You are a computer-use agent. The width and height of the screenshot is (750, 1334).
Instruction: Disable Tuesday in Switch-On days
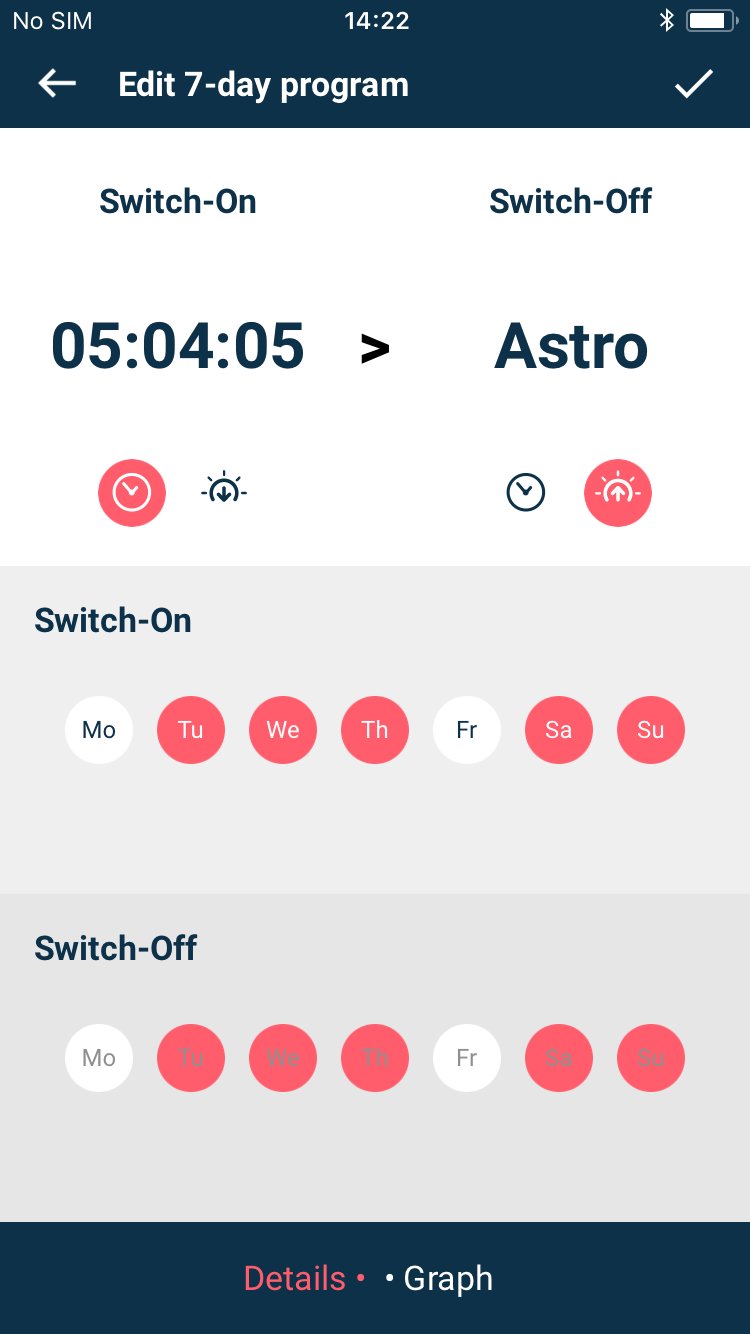click(x=191, y=730)
